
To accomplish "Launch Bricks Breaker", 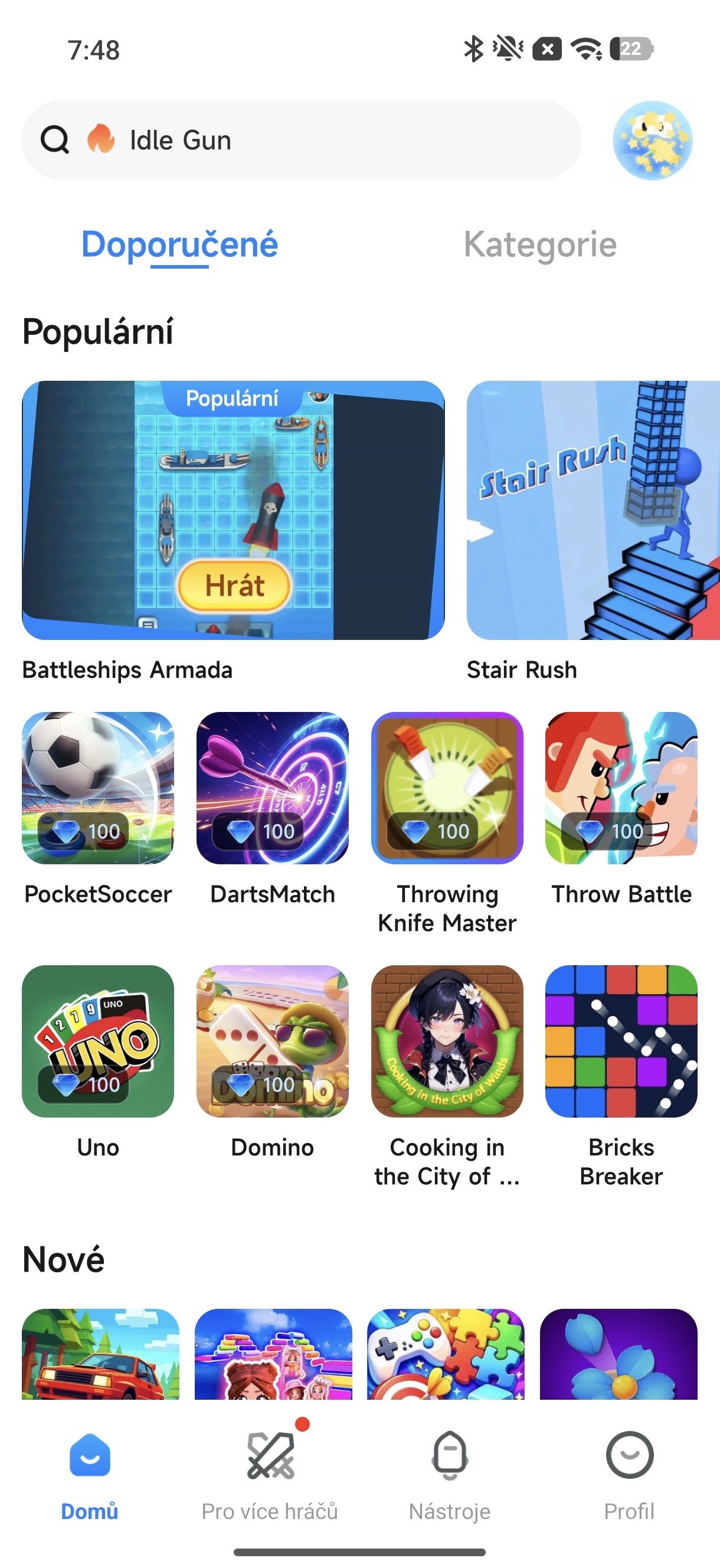I will click(621, 1041).
